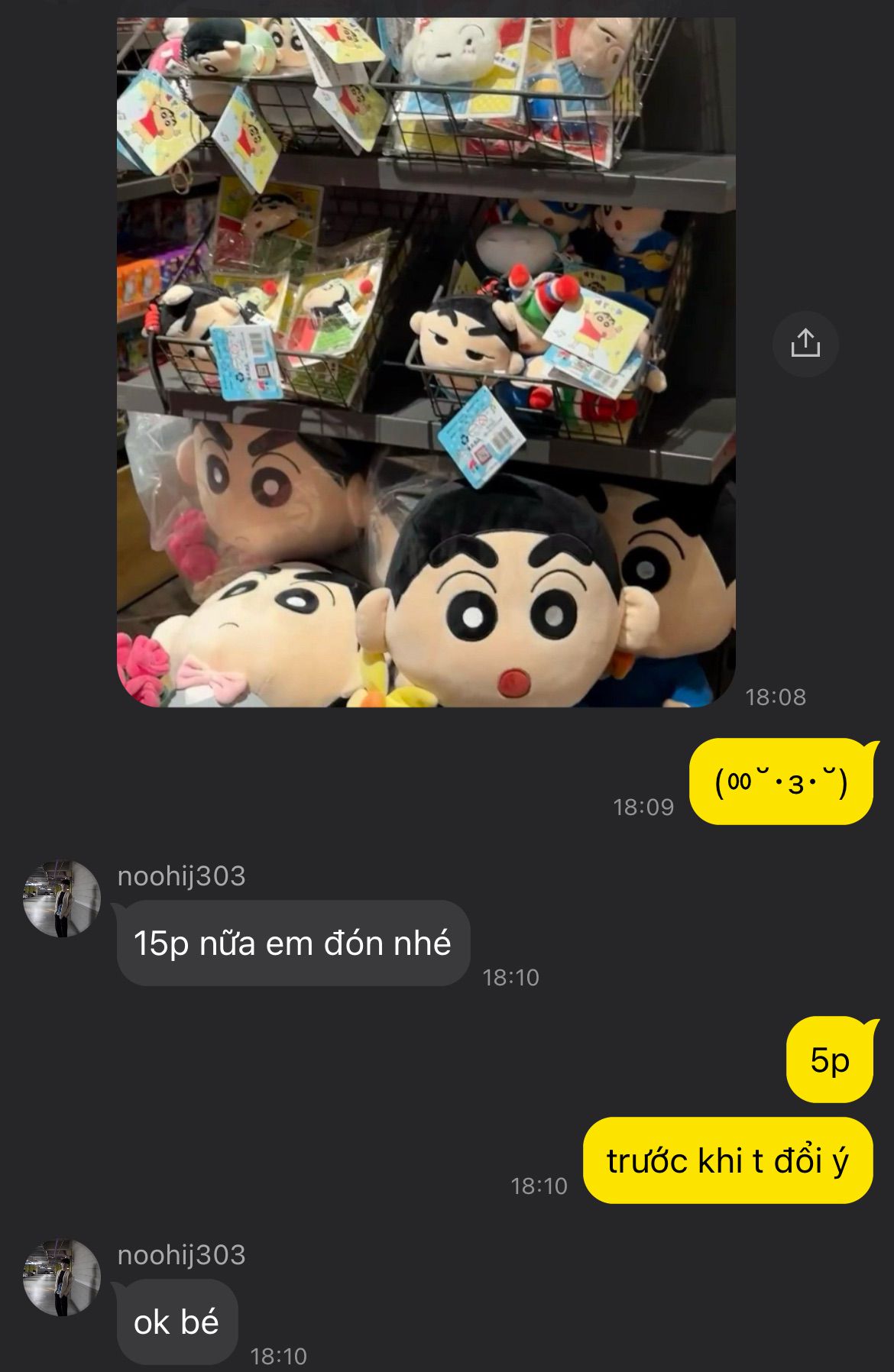Open the received photo in full view

[426, 361]
